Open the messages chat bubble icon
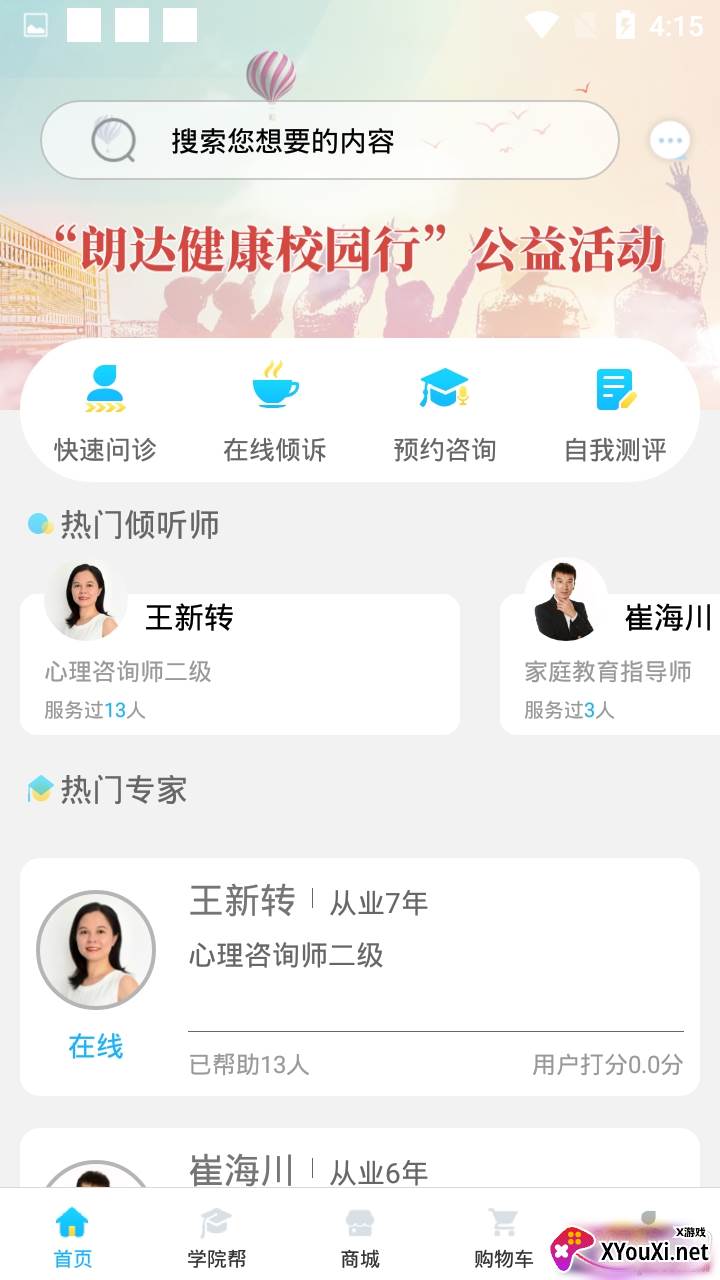 [x=669, y=141]
